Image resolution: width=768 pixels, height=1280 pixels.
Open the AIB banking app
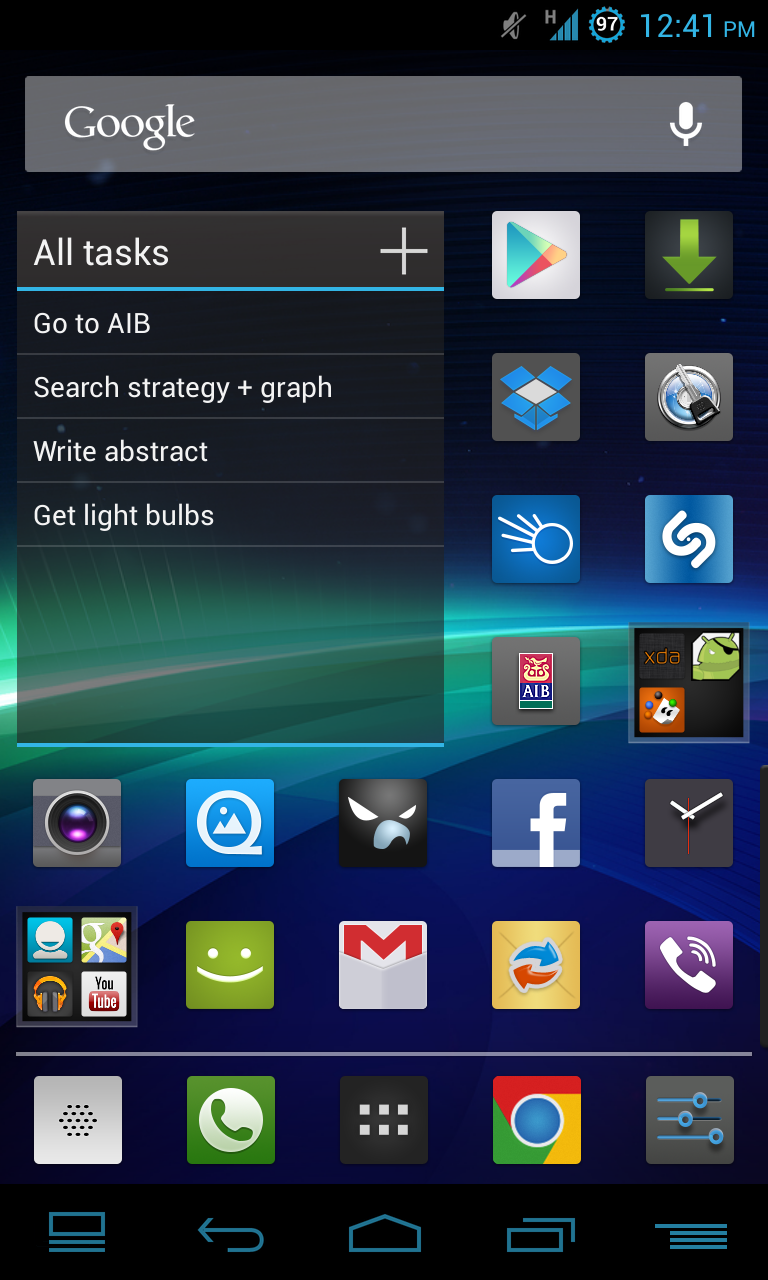[x=536, y=681]
